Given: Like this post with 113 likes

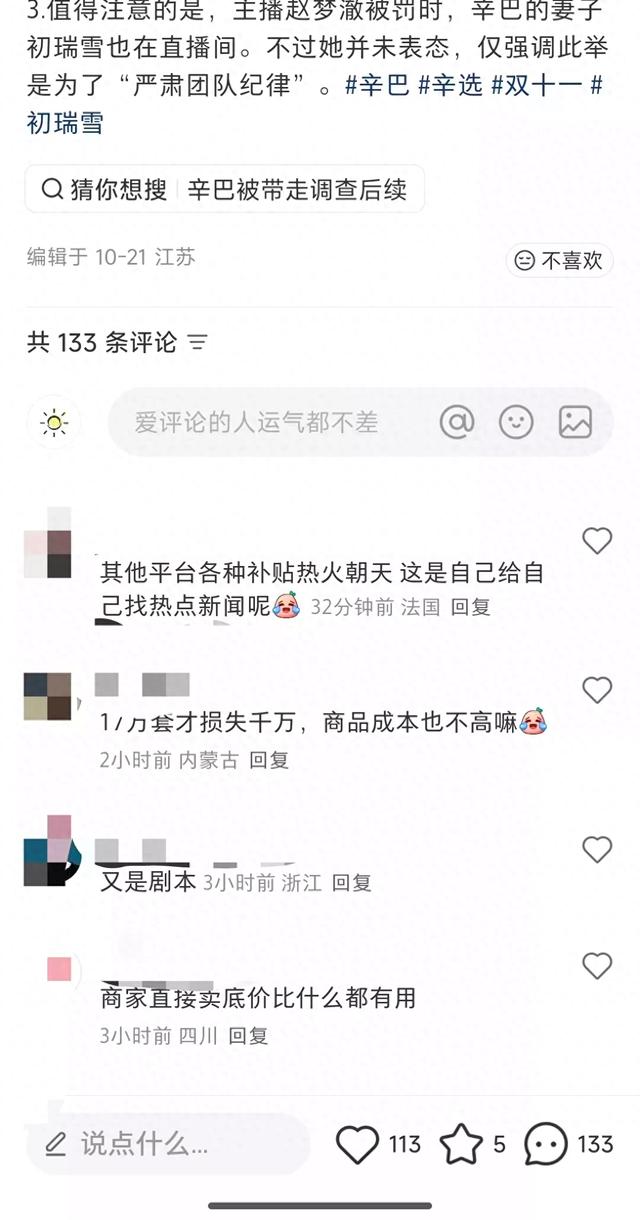Looking at the screenshot, I should click(357, 1145).
